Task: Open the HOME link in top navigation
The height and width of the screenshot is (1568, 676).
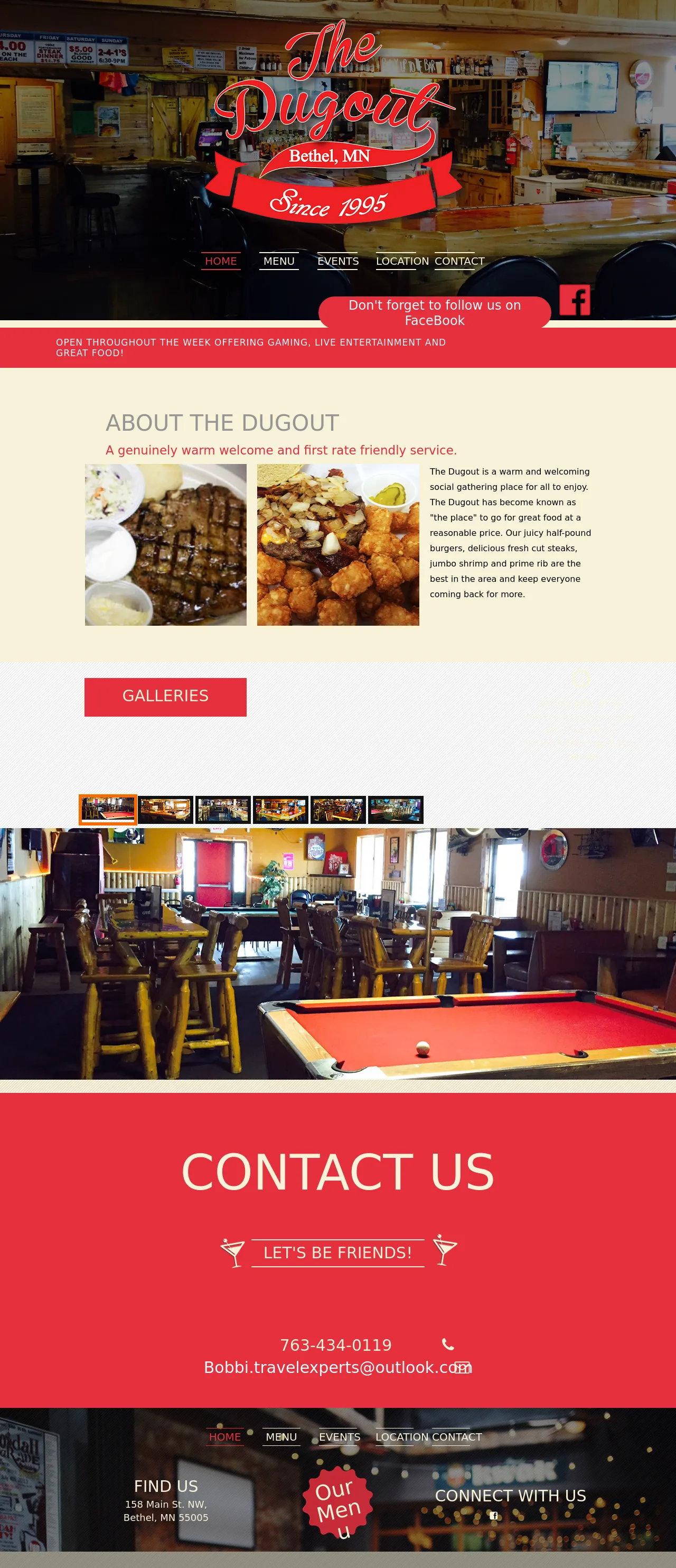Action: point(221,261)
